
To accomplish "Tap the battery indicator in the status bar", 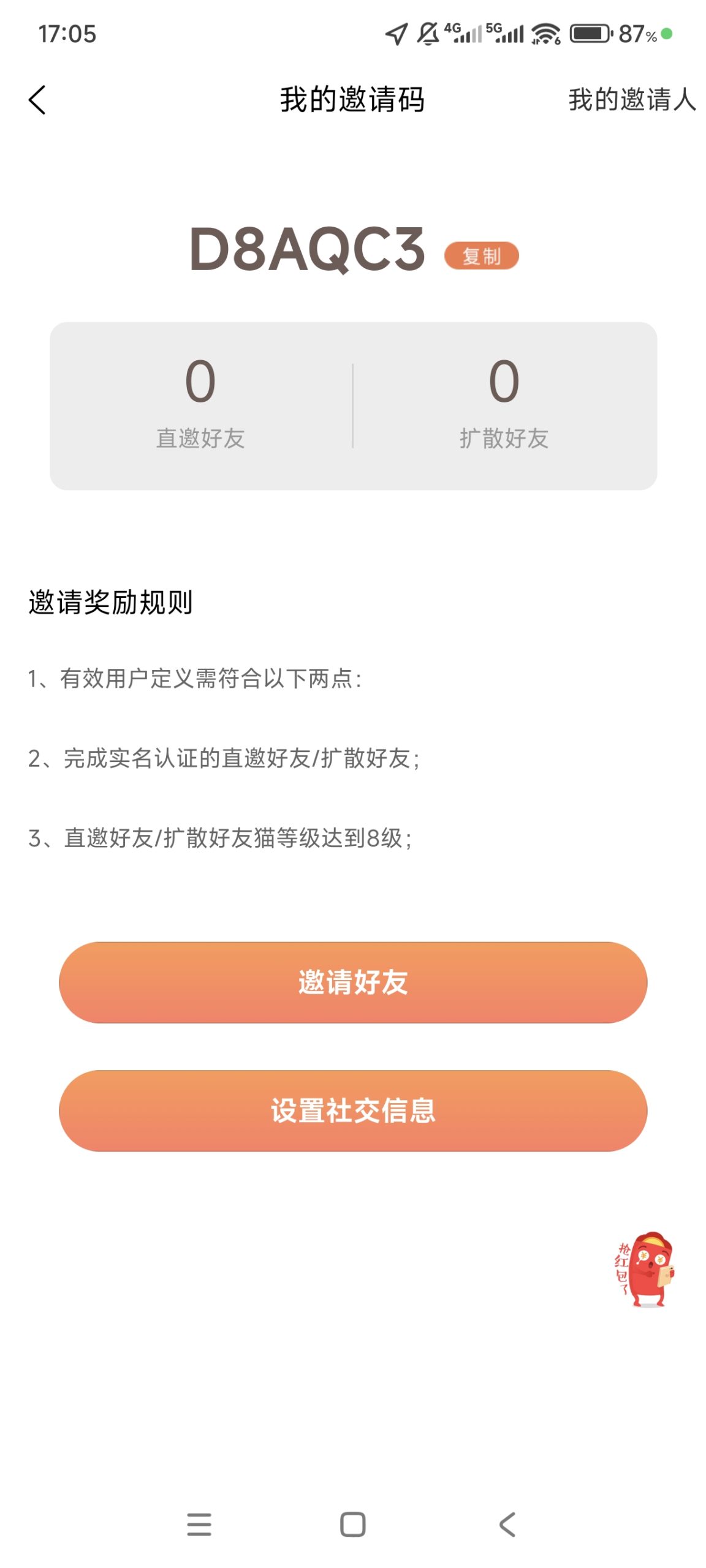I will tap(590, 34).
